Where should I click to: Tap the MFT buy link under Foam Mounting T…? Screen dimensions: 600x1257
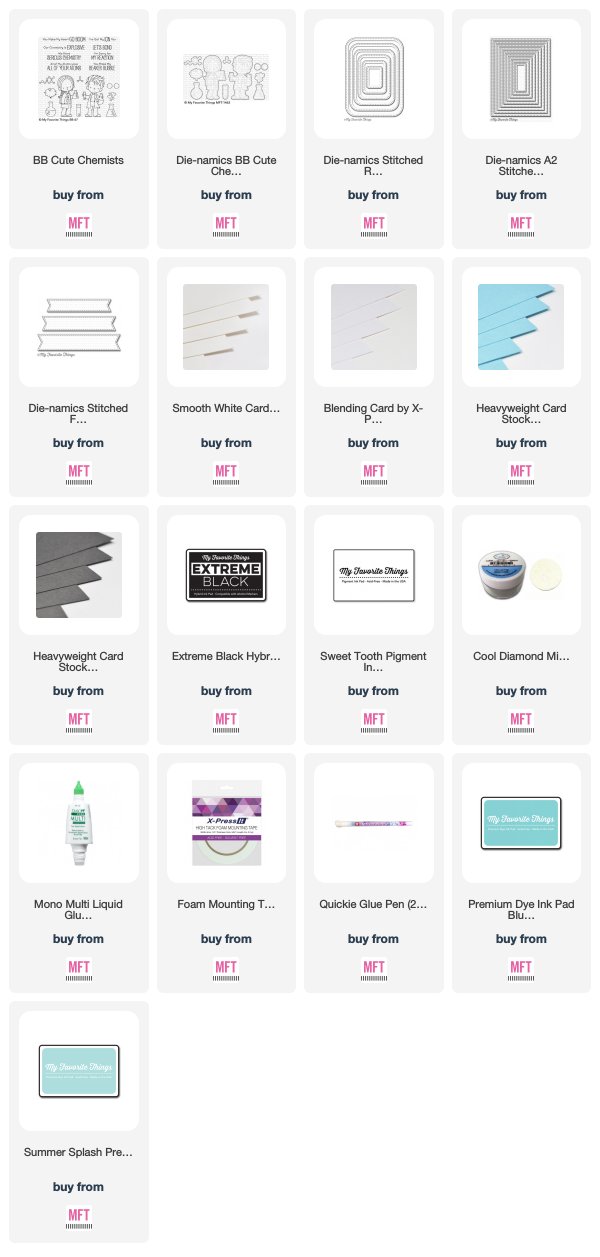coord(226,969)
